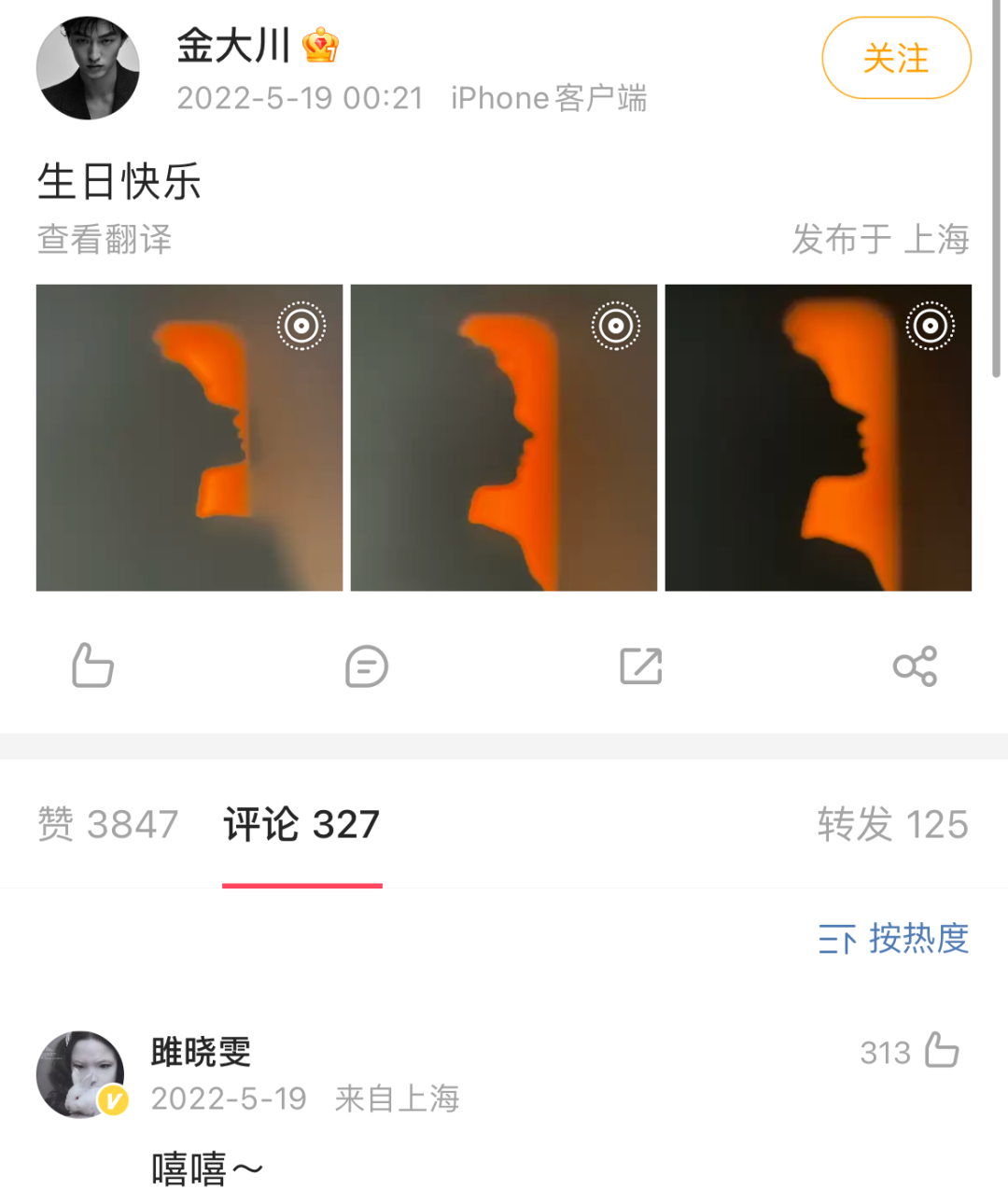Open the first silhouette live photo
The image size is (1008, 1204).
[x=189, y=438]
